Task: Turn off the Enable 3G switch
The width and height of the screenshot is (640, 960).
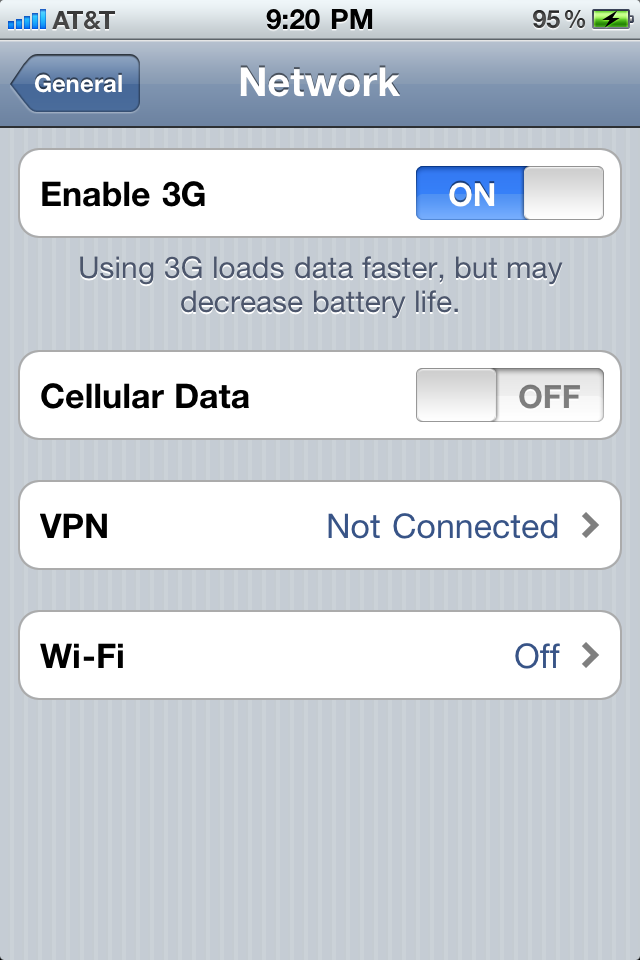Action: coord(510,193)
